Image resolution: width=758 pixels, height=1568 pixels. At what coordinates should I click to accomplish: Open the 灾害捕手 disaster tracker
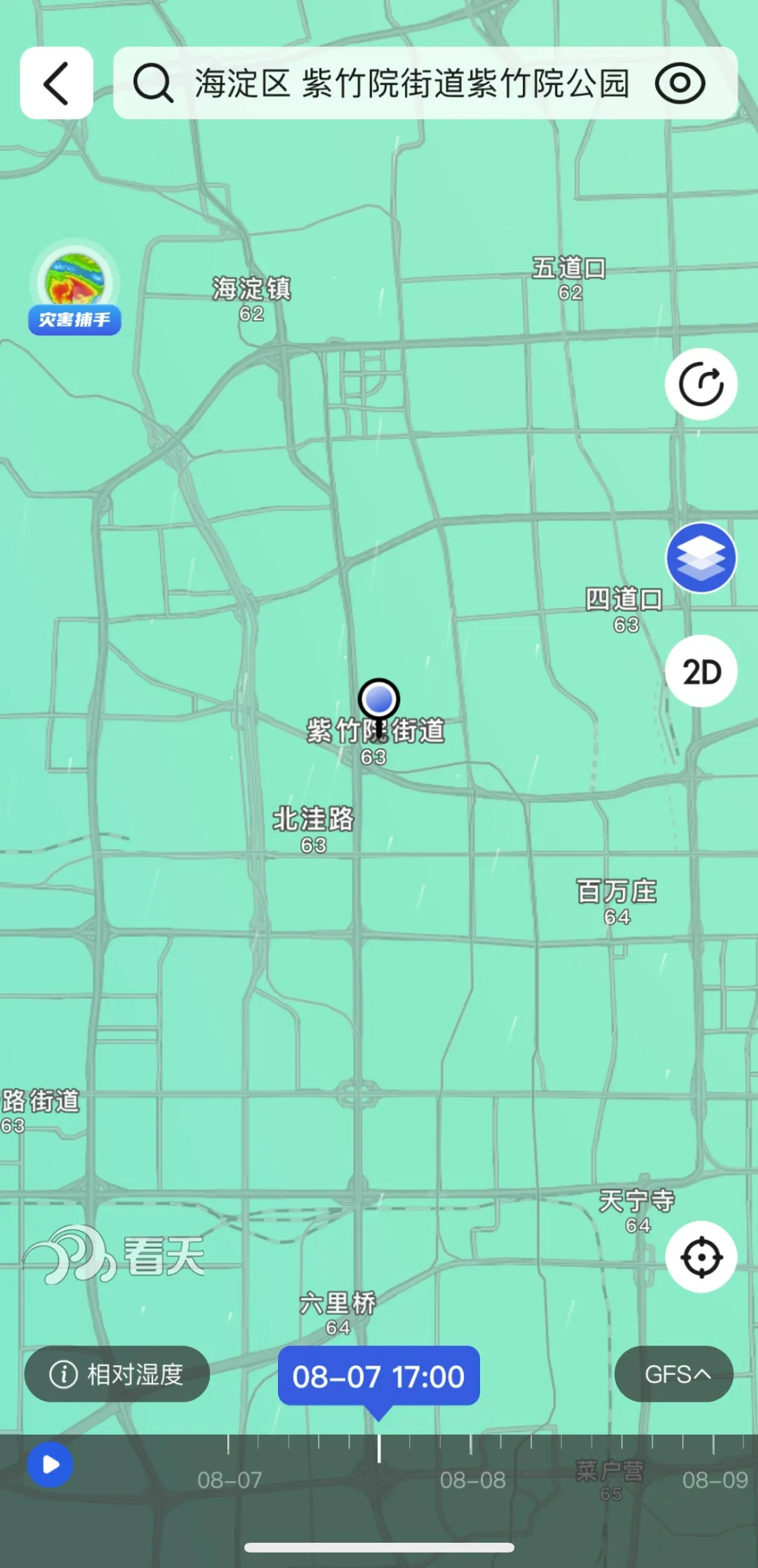coord(74,289)
